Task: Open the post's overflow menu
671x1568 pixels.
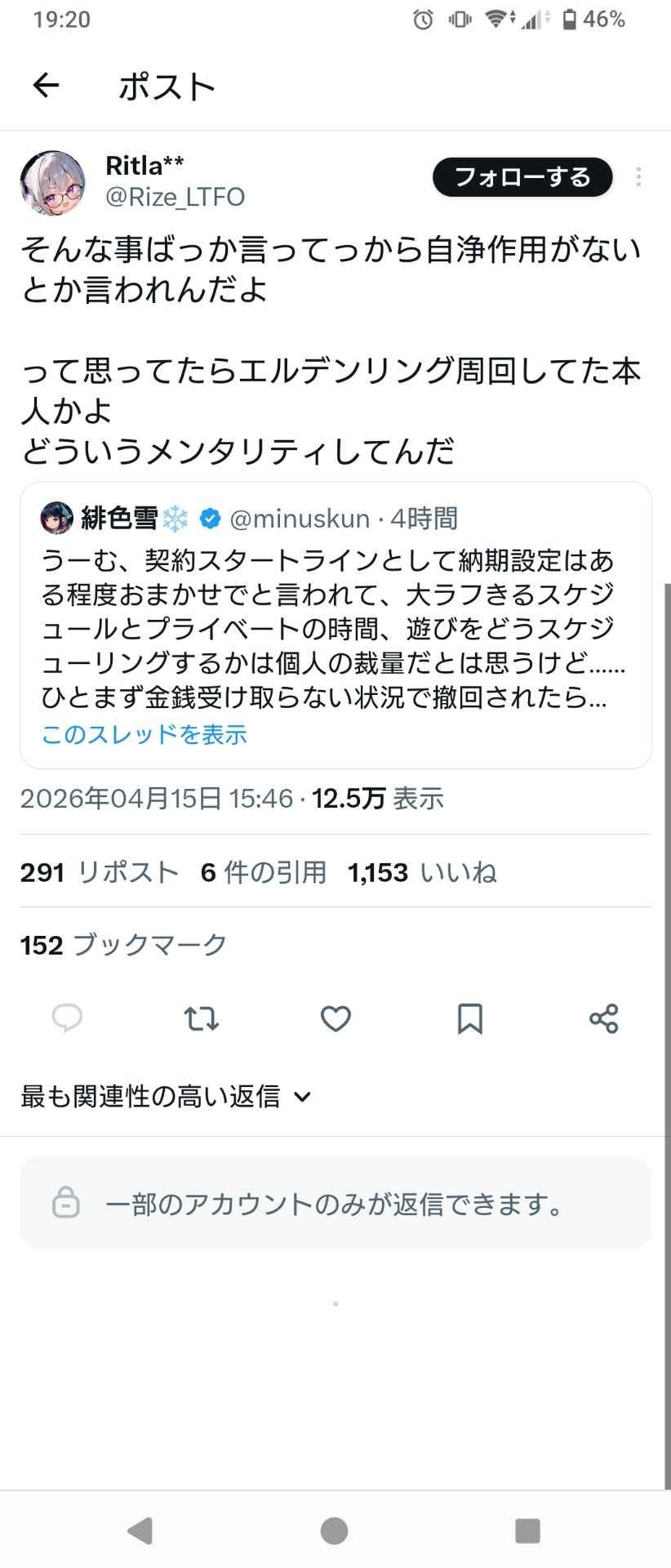Action: 638,177
